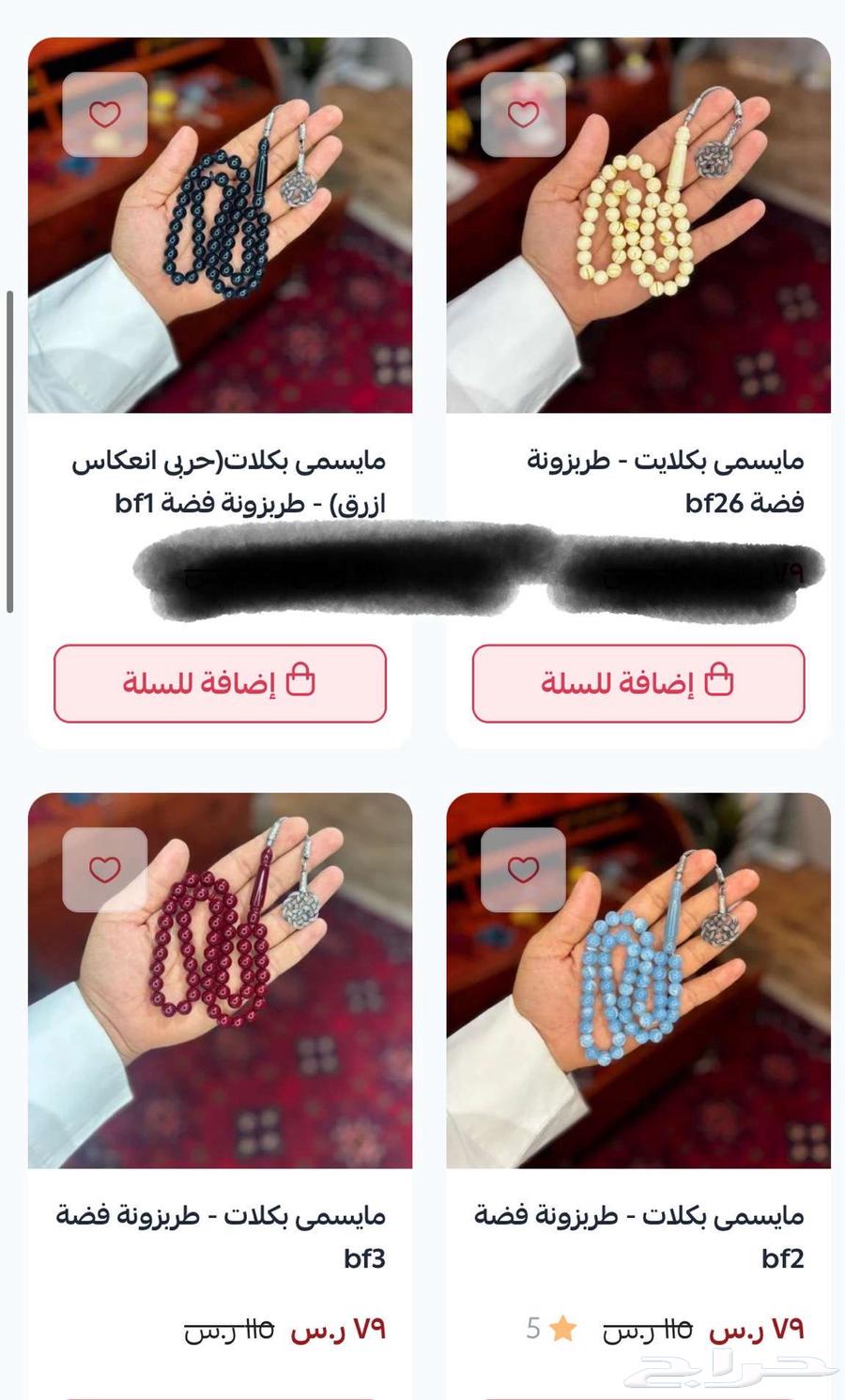Add the bf1 rosary to cart
Viewport: 845px width, 1400px height.
click(220, 683)
